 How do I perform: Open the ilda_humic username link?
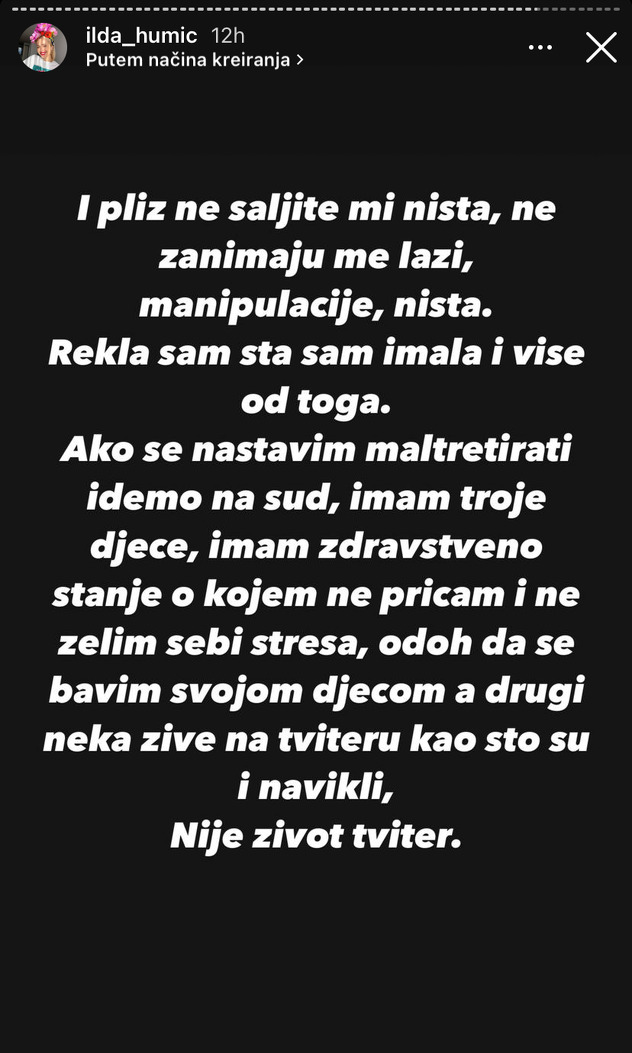click(x=141, y=35)
